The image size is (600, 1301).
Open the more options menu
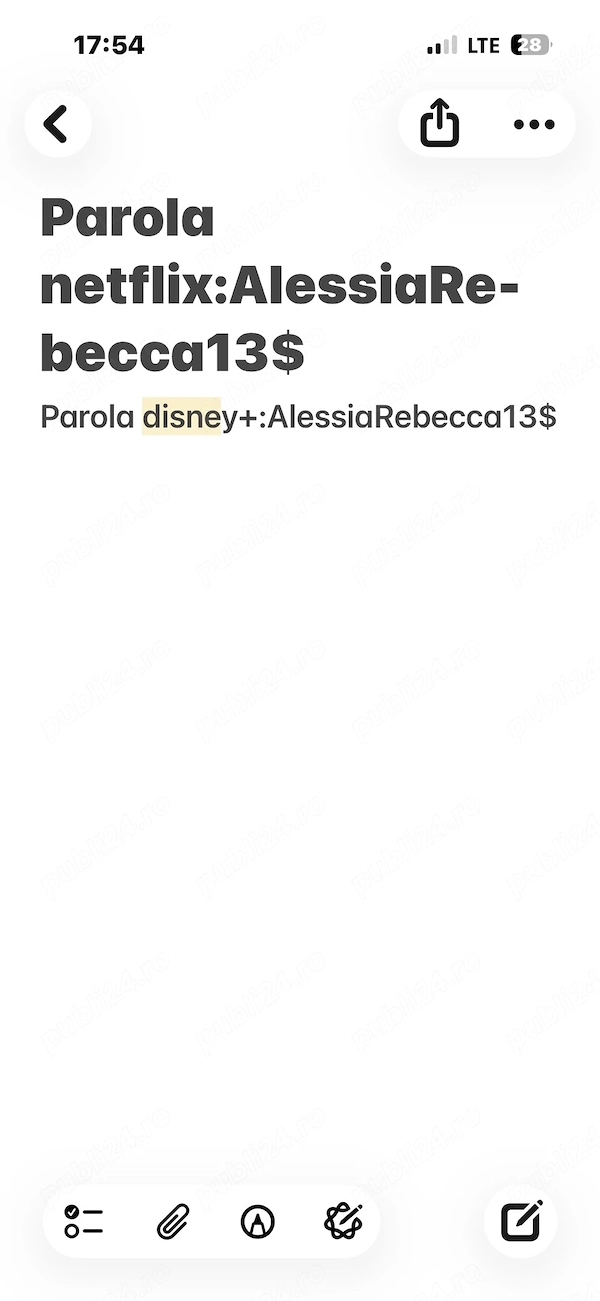(x=534, y=125)
